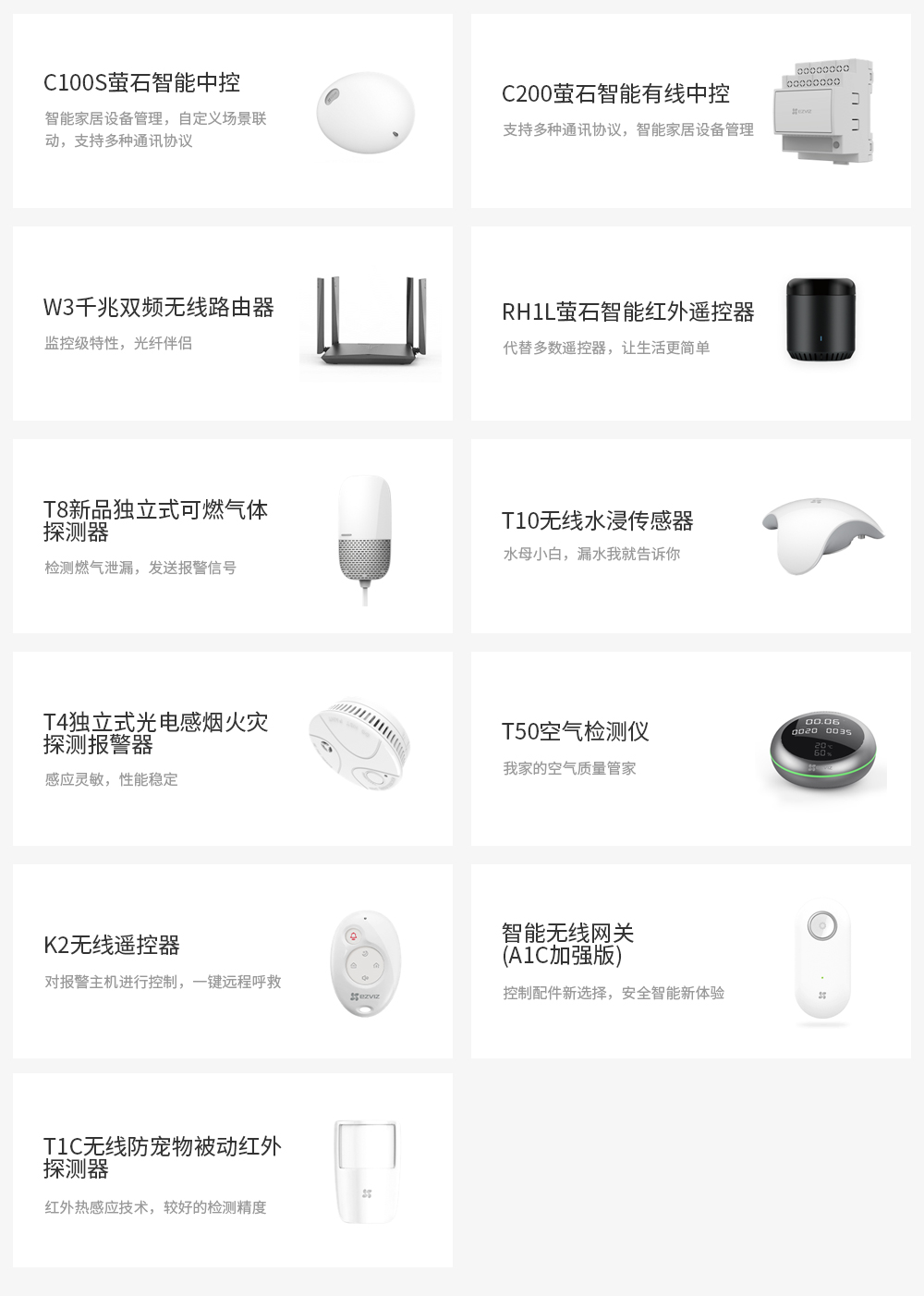Viewport: 924px width, 1296px height.
Task: View the C200萤石智能有线中控 product
Action: pyautogui.click(x=690, y=111)
